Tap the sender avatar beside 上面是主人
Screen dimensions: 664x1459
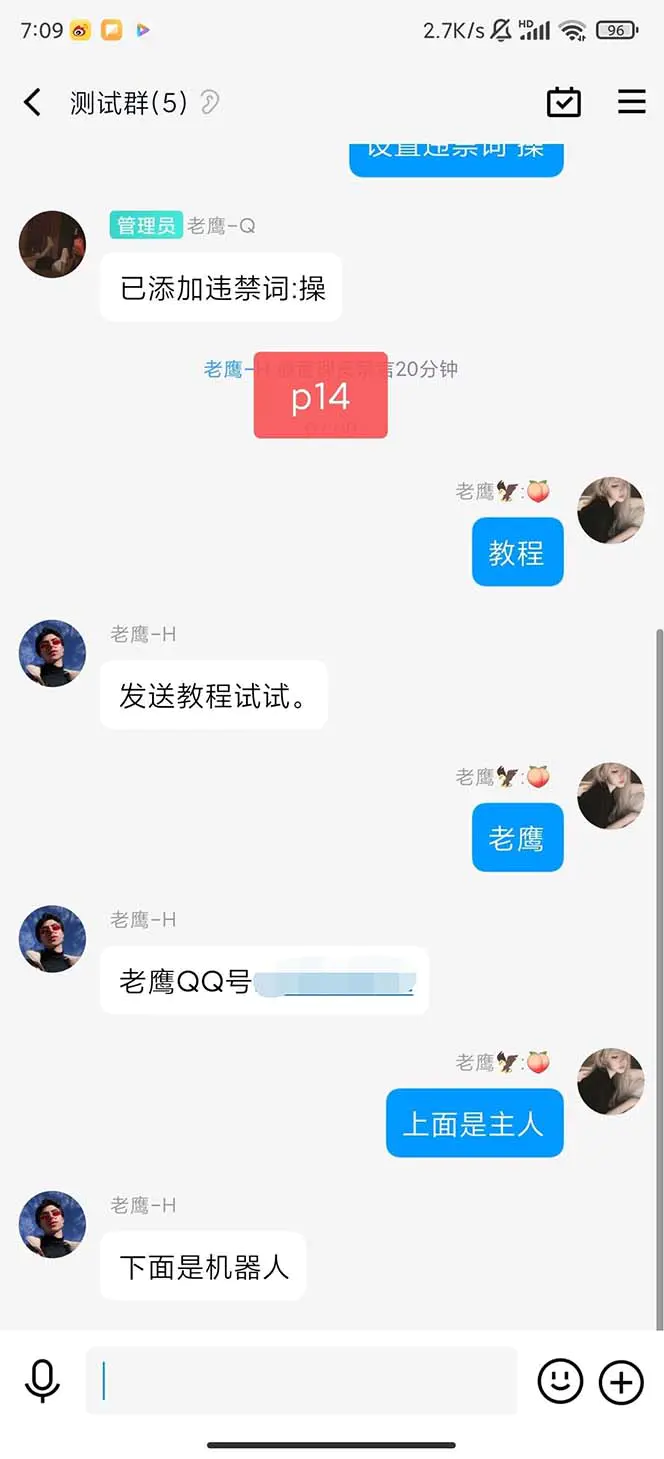611,1081
